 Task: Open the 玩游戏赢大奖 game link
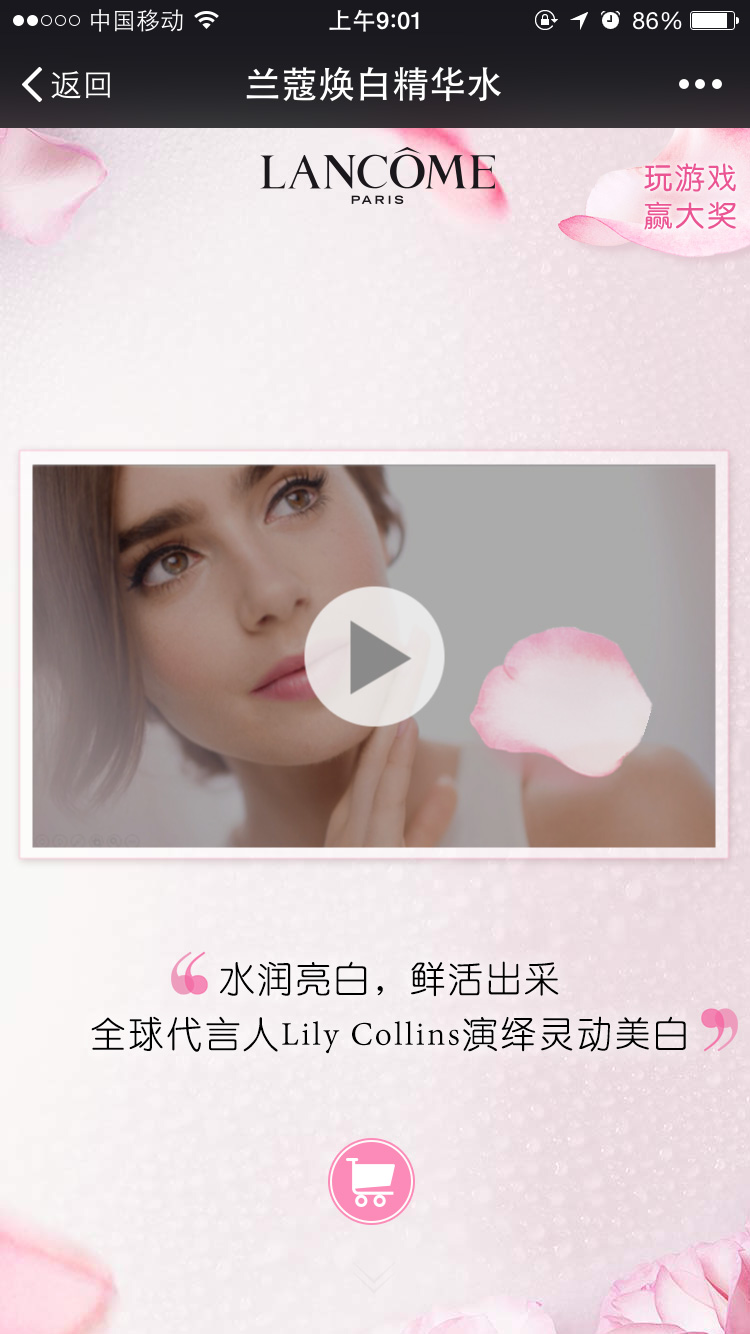click(x=689, y=197)
